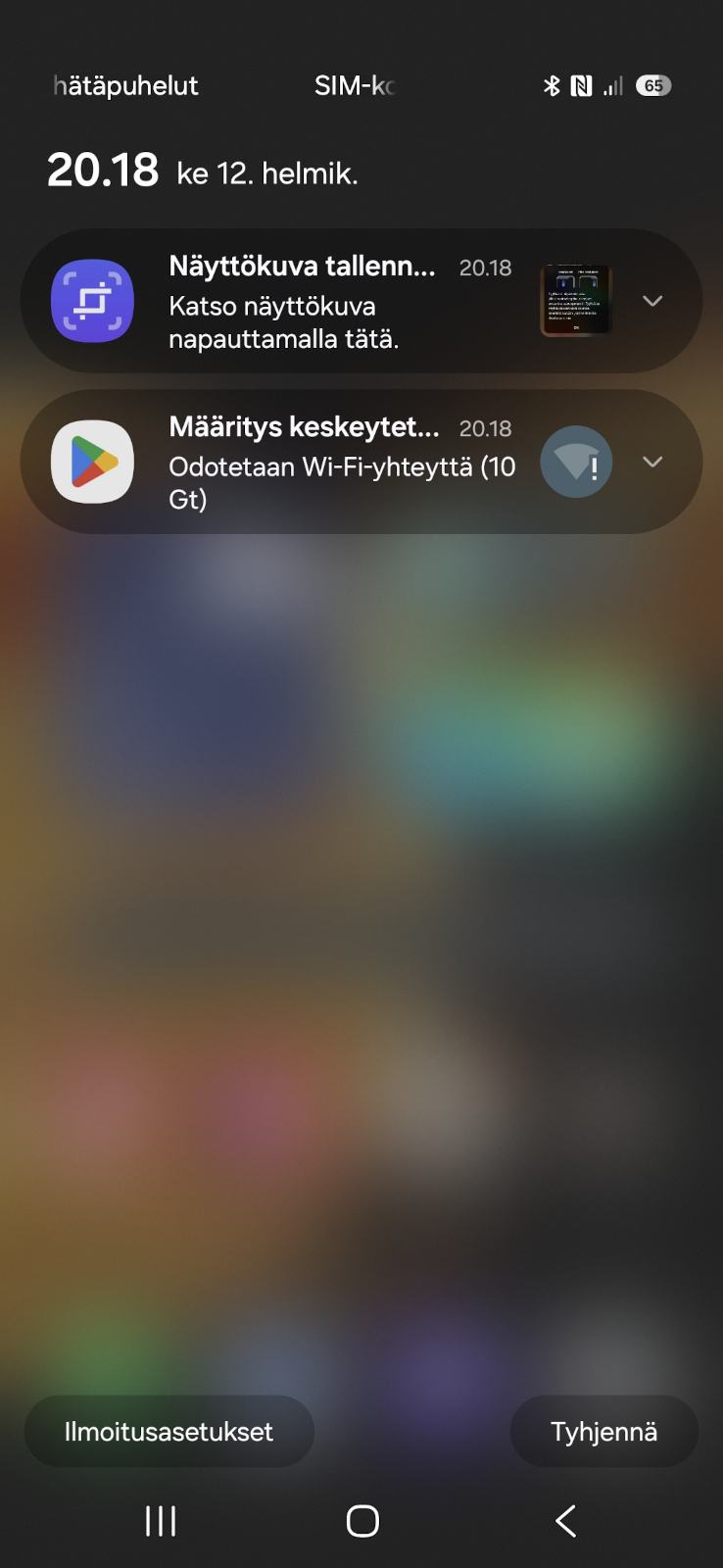Open recent apps from the navigation bar
The height and width of the screenshot is (1568, 723).
pos(161,1521)
